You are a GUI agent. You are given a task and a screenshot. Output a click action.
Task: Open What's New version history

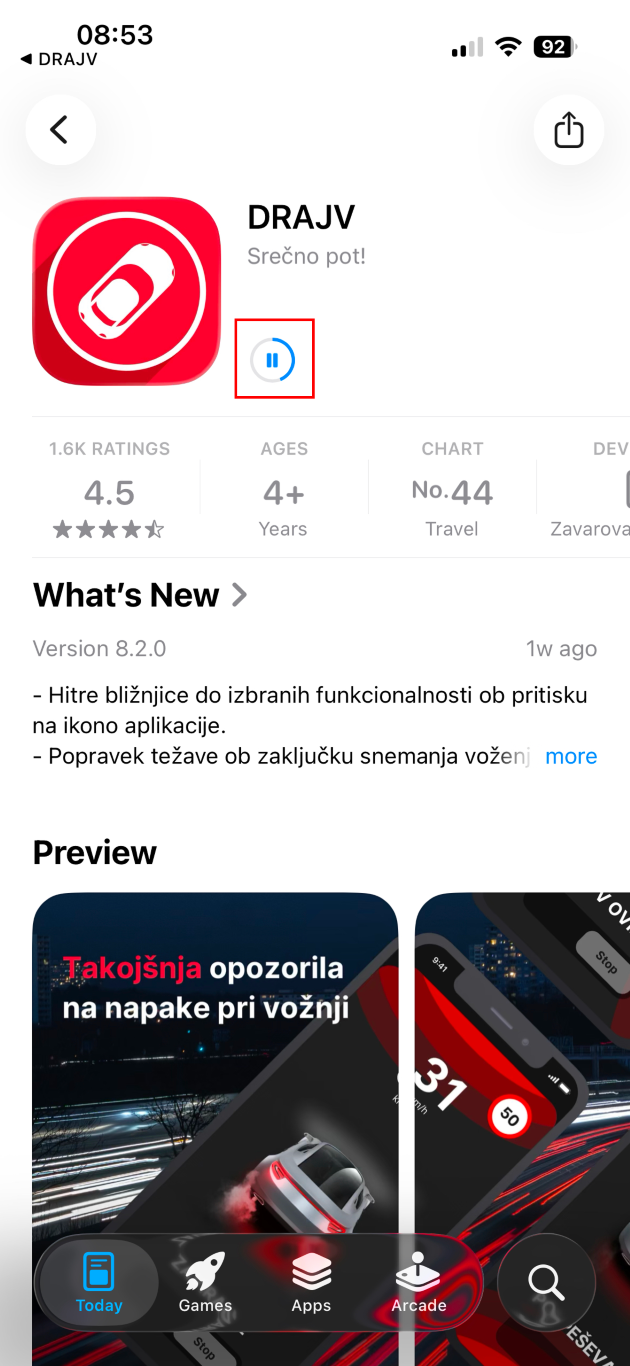point(140,595)
